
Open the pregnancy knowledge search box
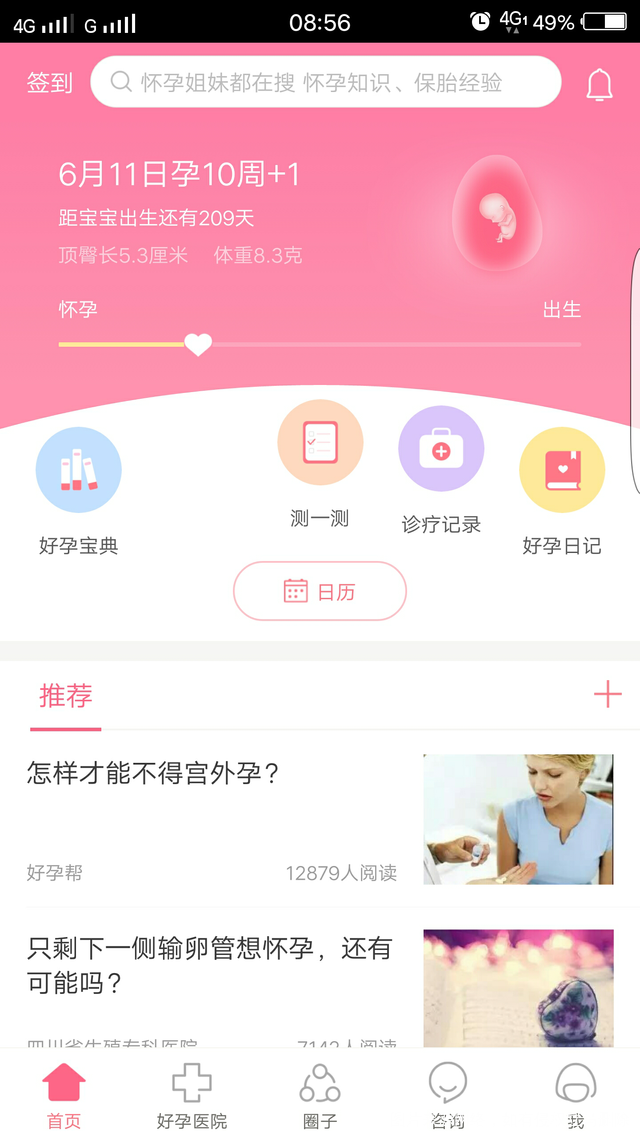tap(325, 82)
